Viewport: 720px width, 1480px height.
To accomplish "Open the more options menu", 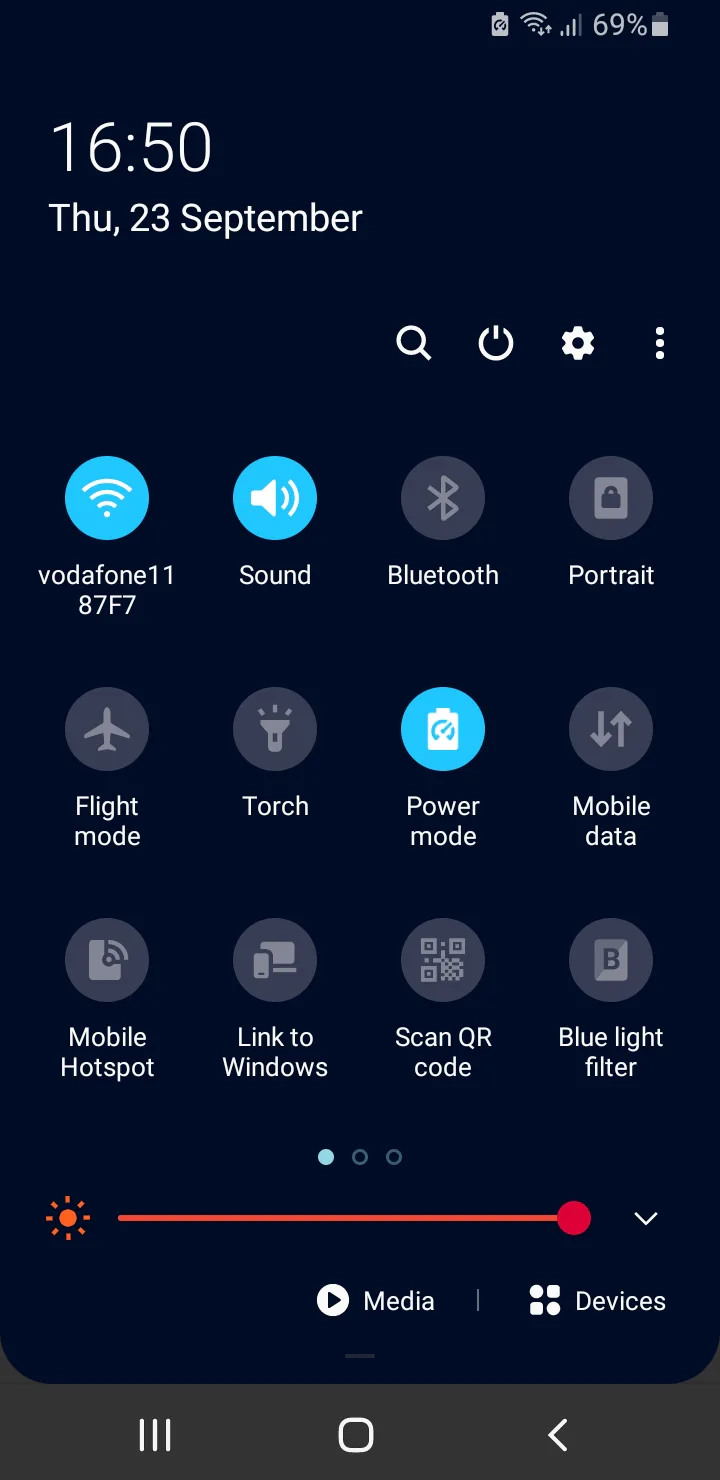I will click(659, 343).
